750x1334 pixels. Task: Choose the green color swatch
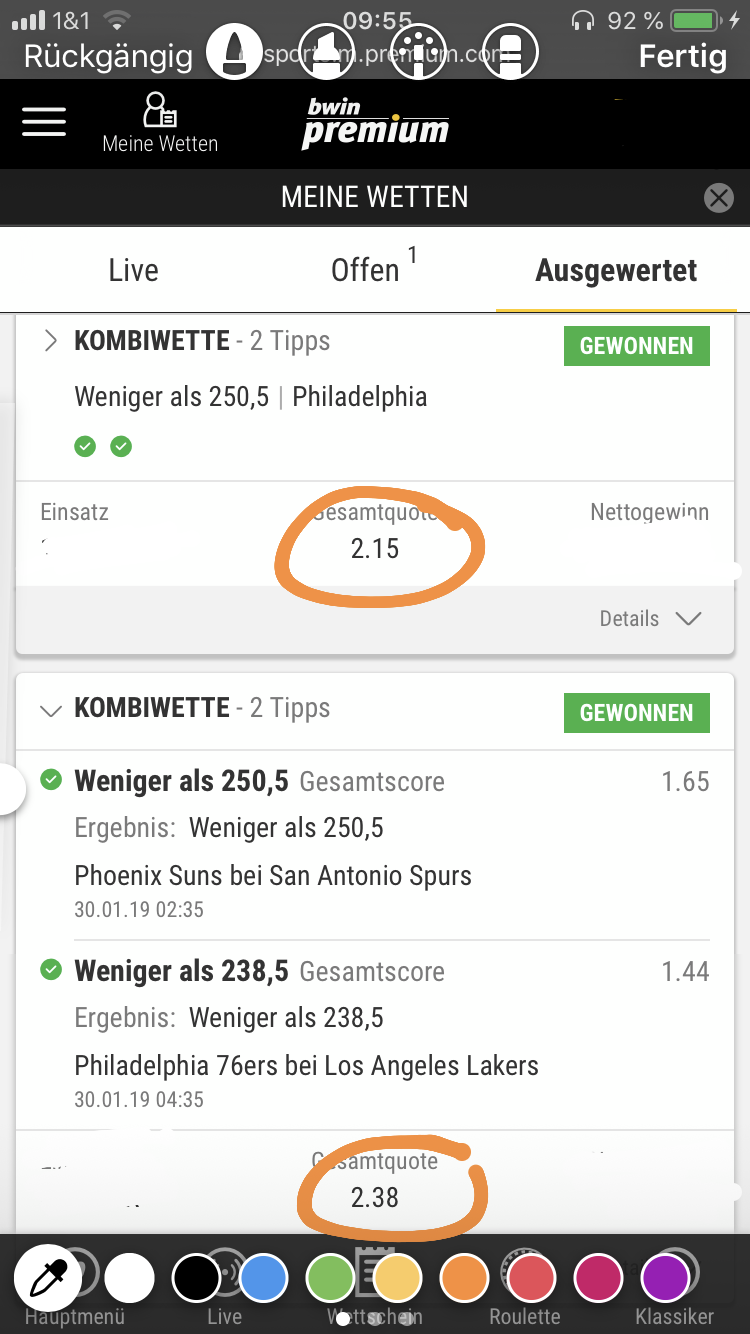pos(331,1278)
